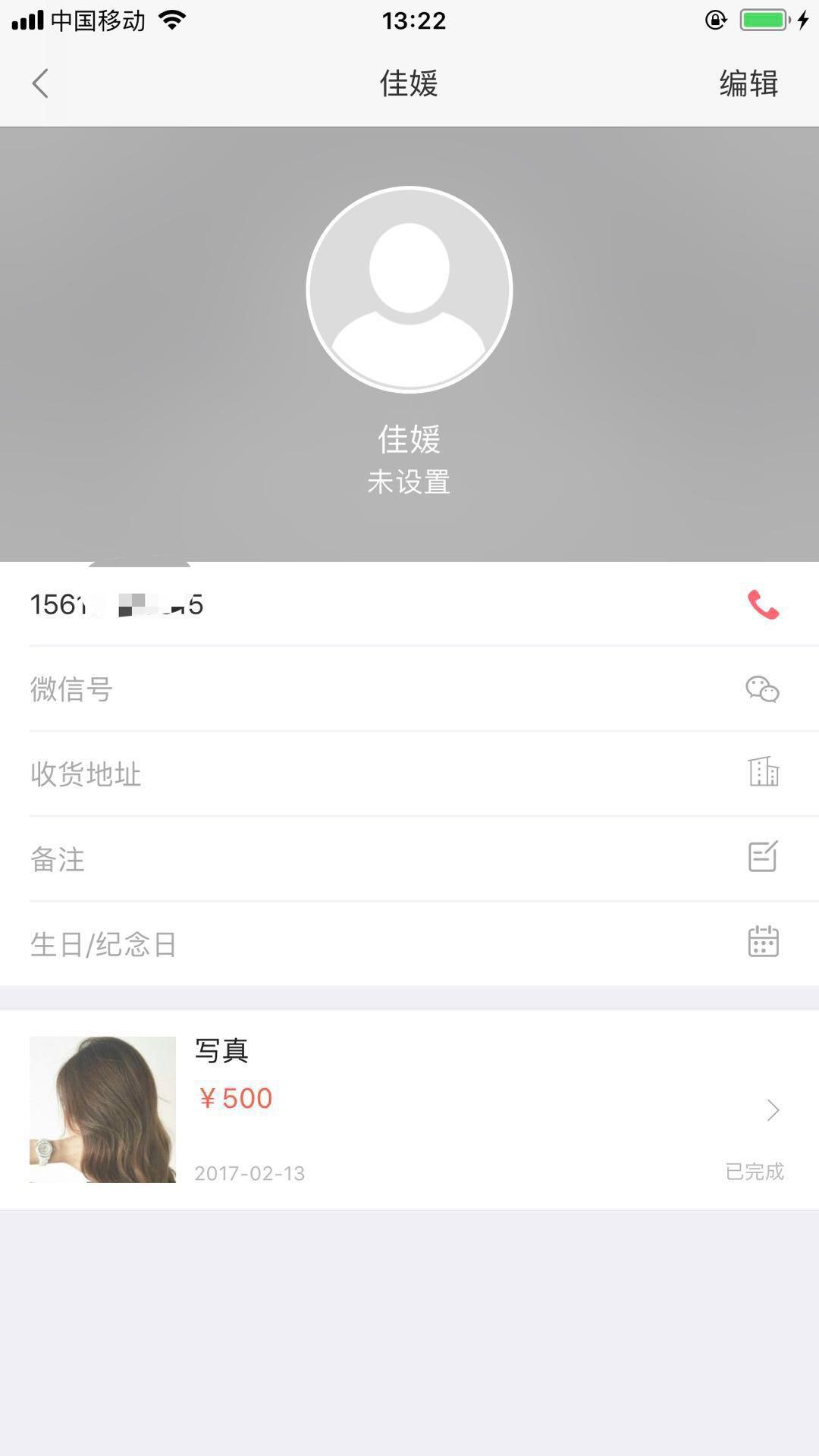
Task: Tap the customer avatar placeholder
Action: pos(409,290)
